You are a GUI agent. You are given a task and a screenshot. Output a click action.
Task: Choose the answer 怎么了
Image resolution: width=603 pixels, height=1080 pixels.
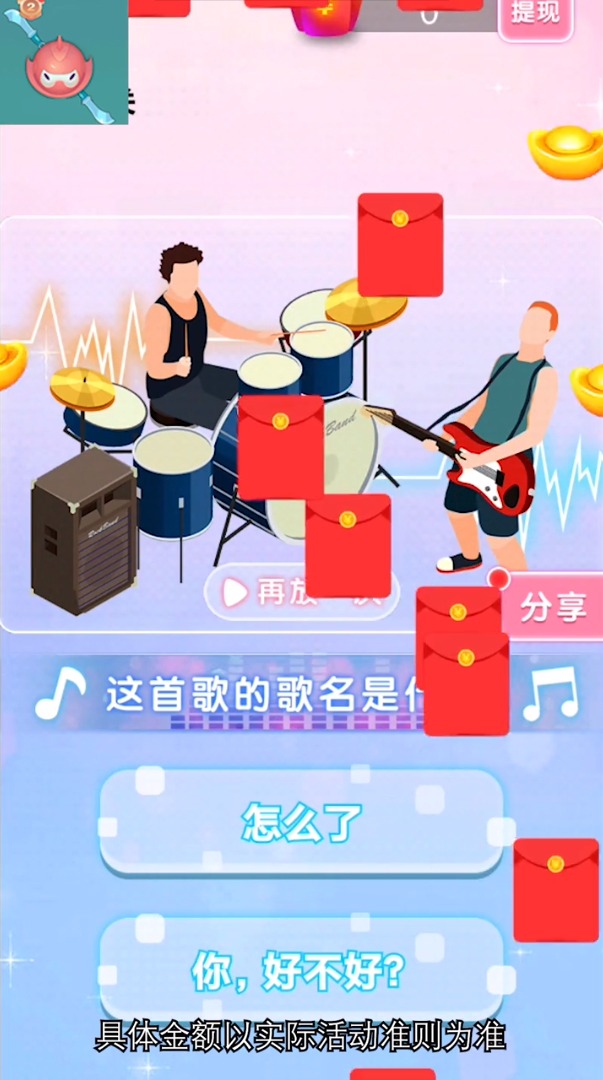301,822
